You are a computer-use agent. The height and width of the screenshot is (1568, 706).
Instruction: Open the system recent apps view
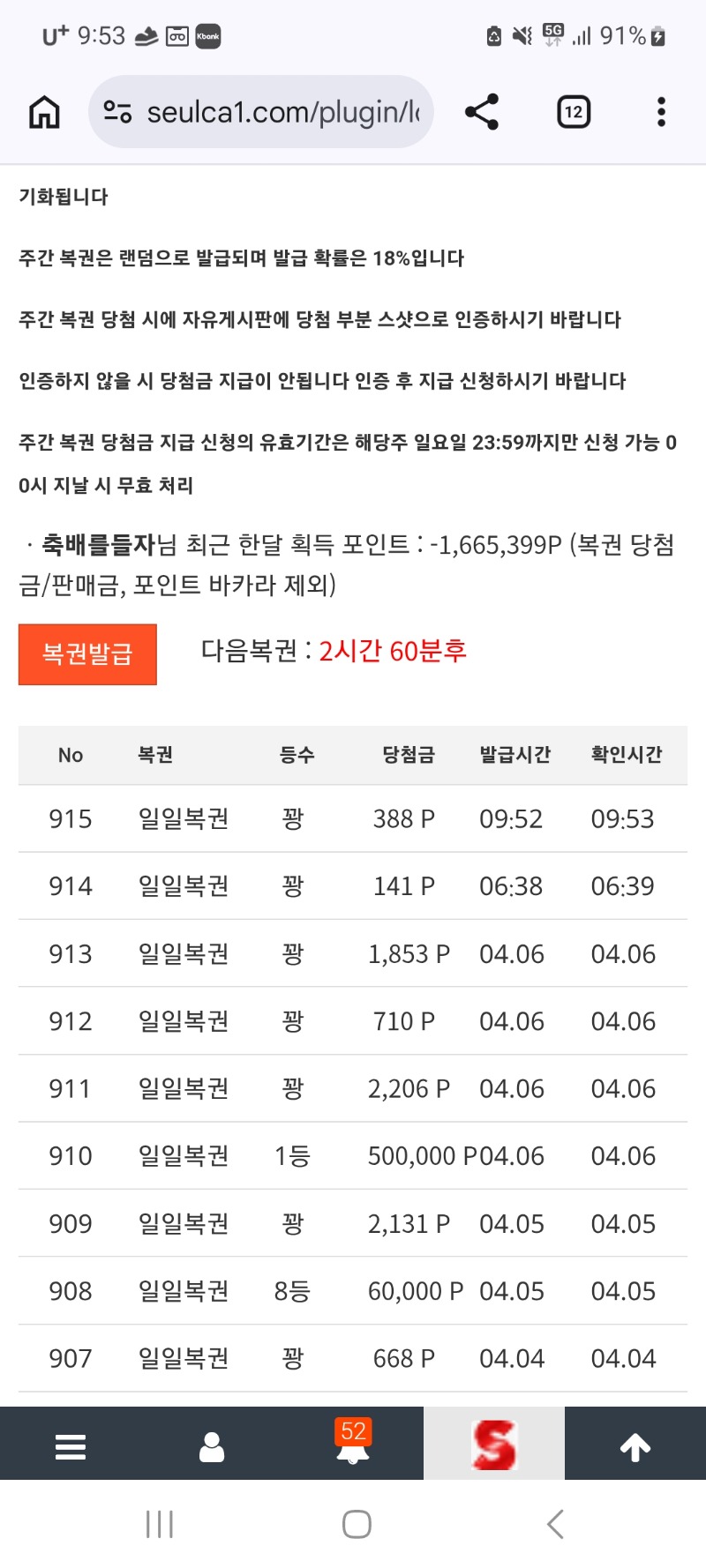coord(160,1524)
